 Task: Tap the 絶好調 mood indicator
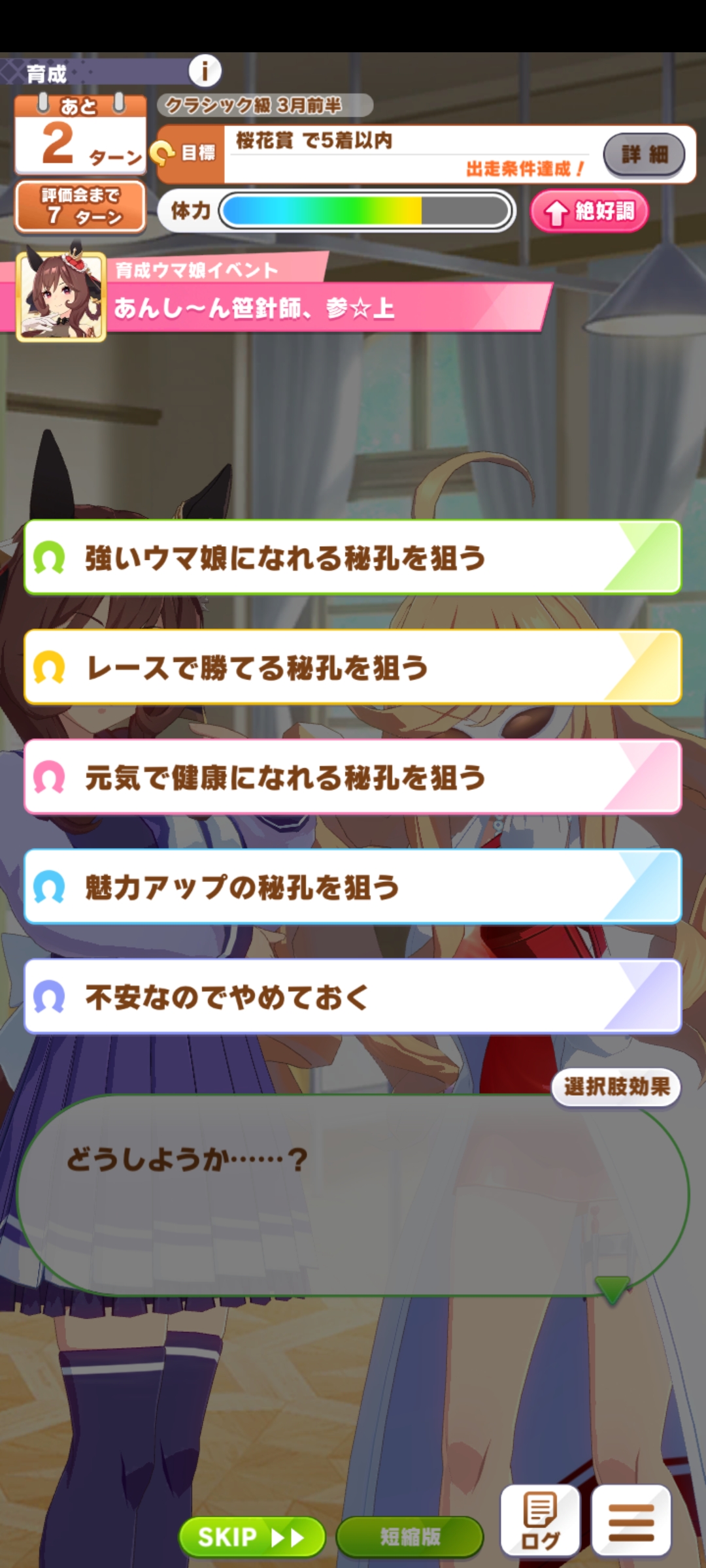(590, 212)
